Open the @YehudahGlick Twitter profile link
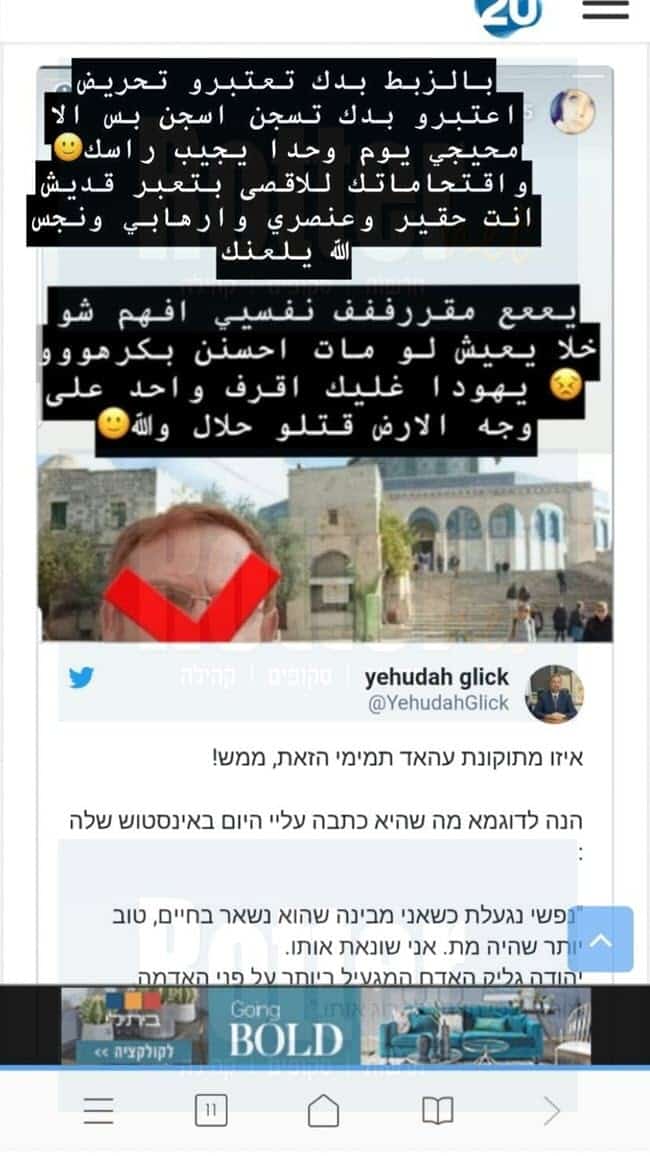Screen dimensions: 650x1156 coord(438,703)
